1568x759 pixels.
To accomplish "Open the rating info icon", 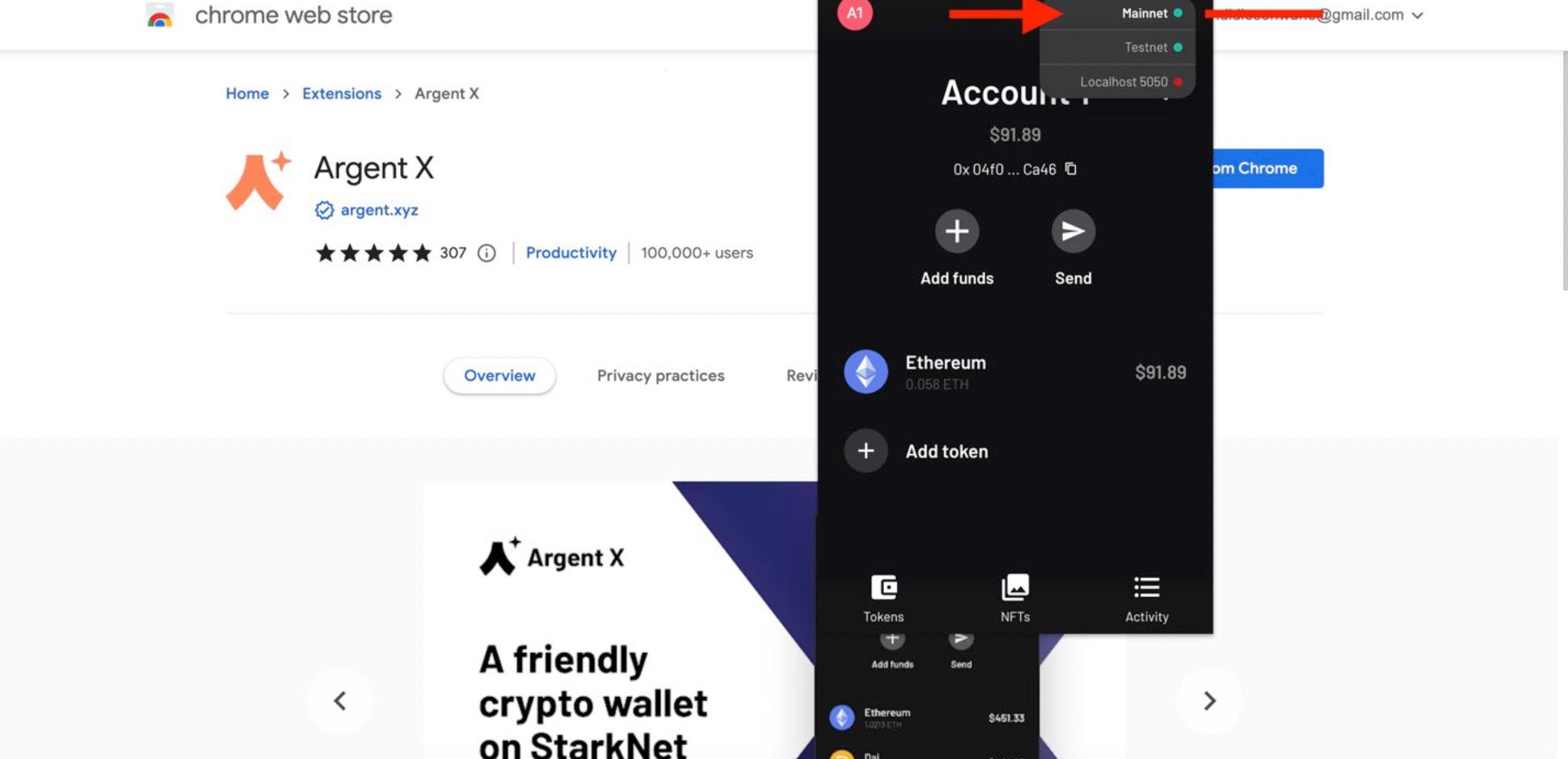I will click(486, 252).
